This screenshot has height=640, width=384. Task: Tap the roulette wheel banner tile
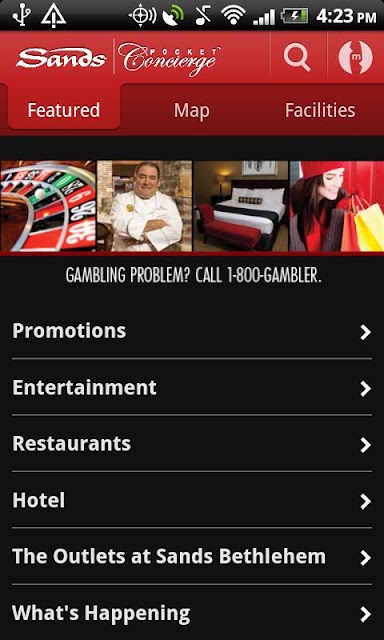click(48, 206)
